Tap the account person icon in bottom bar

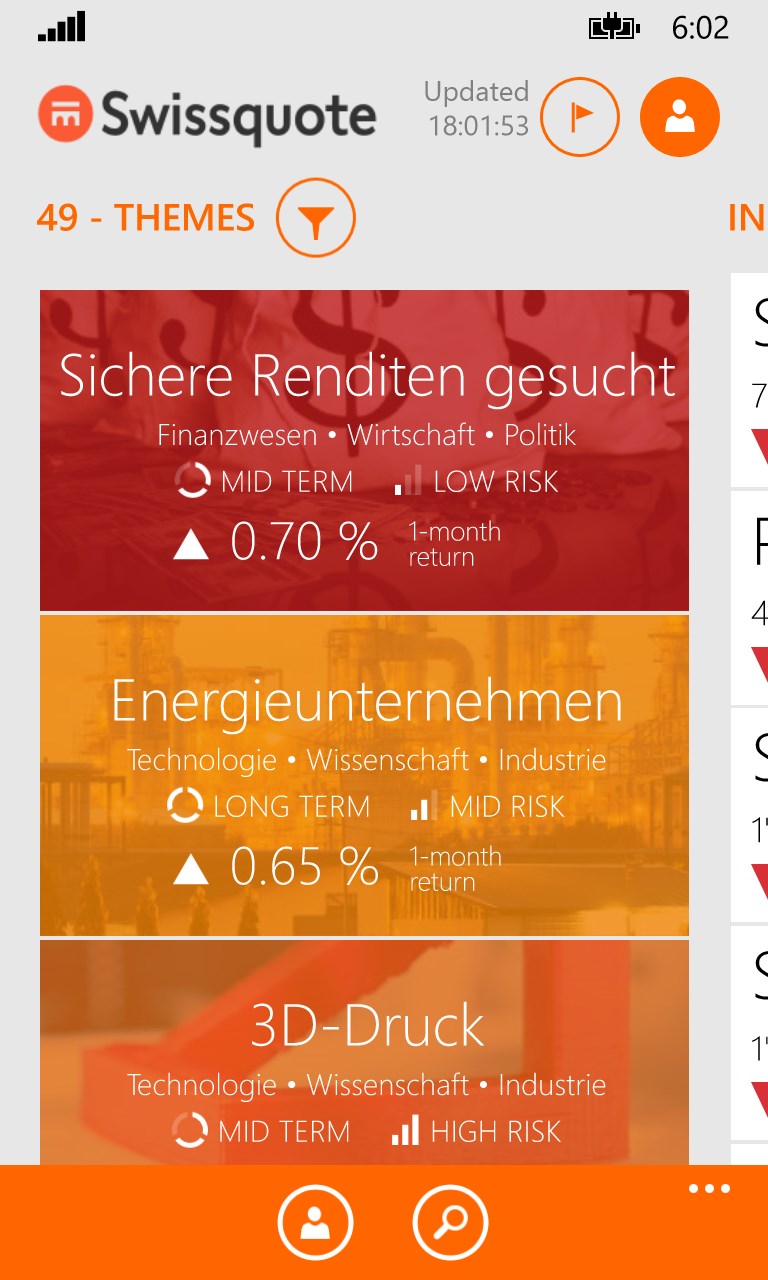coord(316,1222)
